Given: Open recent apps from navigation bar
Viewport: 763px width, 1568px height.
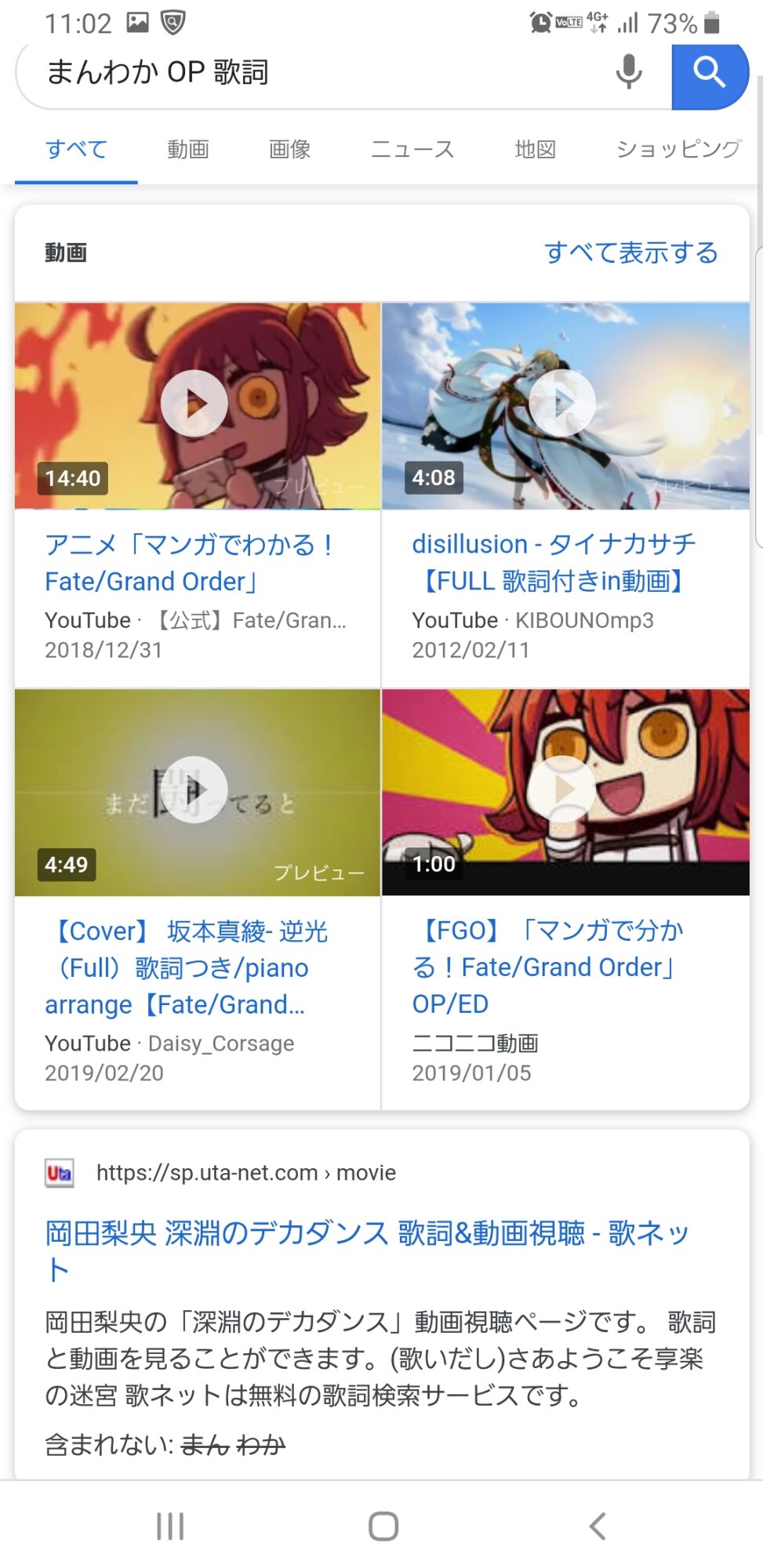Looking at the screenshot, I should [170, 1526].
